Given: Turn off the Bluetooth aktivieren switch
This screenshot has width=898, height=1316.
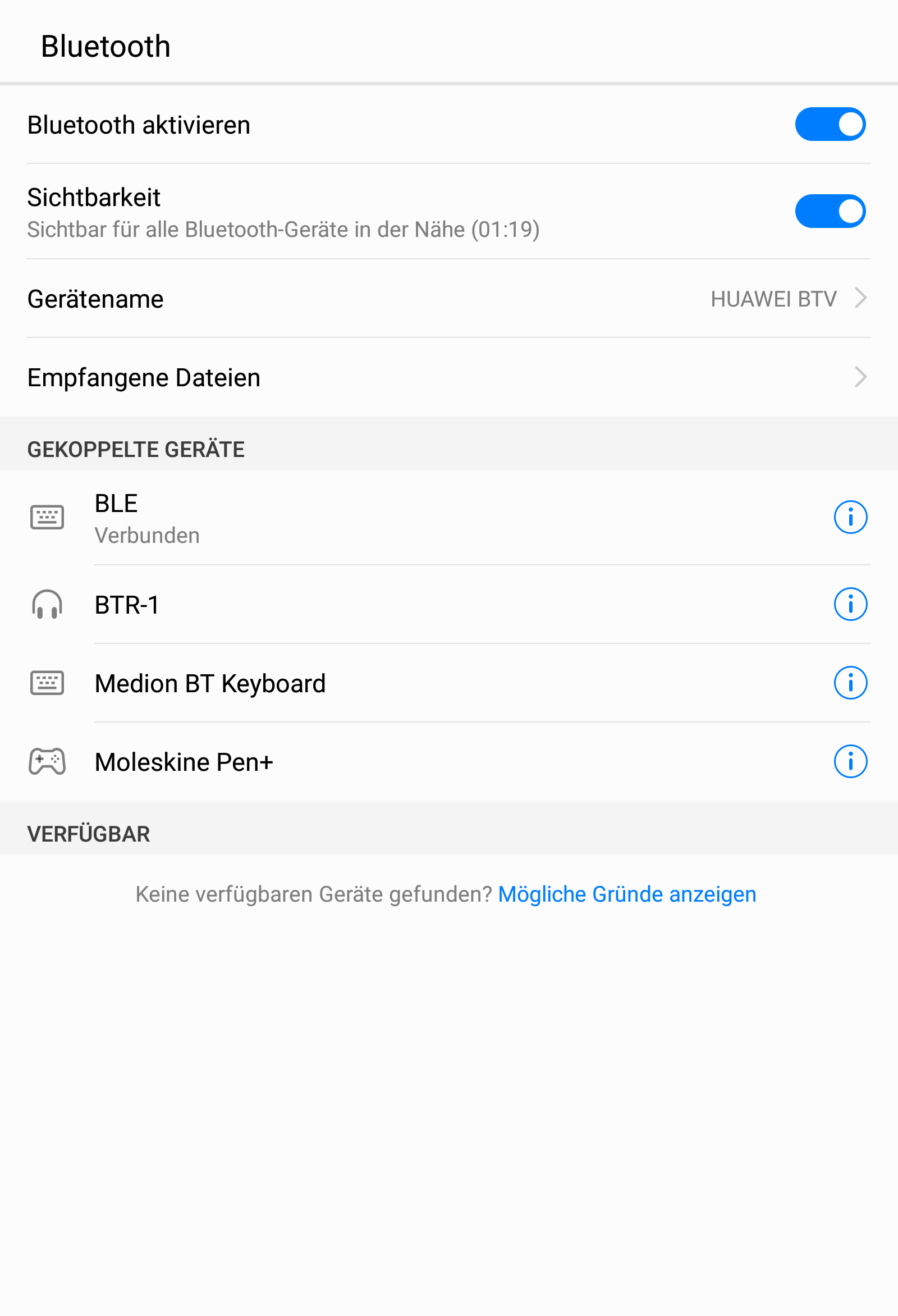Looking at the screenshot, I should click(830, 124).
